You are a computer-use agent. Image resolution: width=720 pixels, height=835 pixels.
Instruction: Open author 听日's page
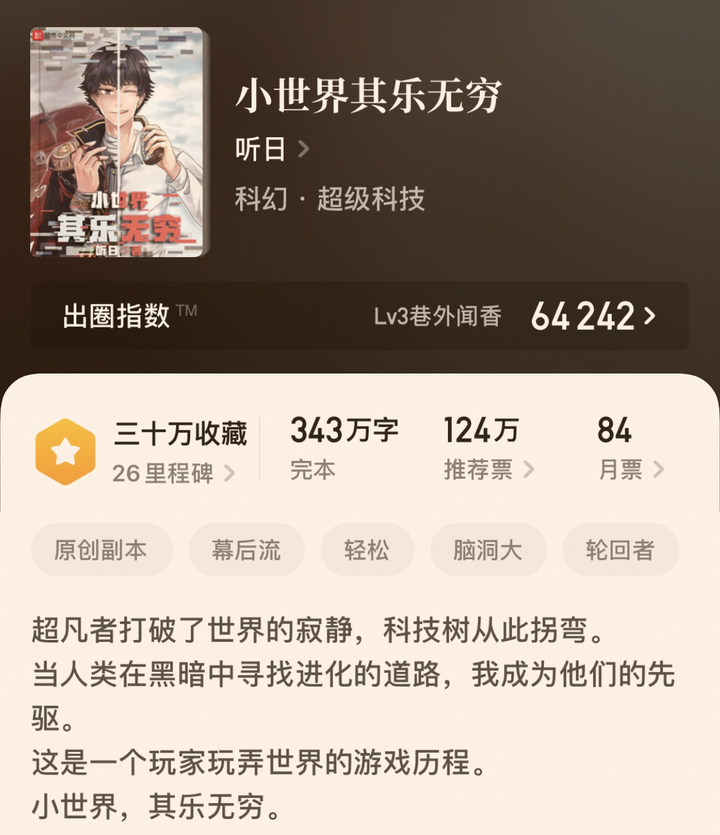coord(272,150)
